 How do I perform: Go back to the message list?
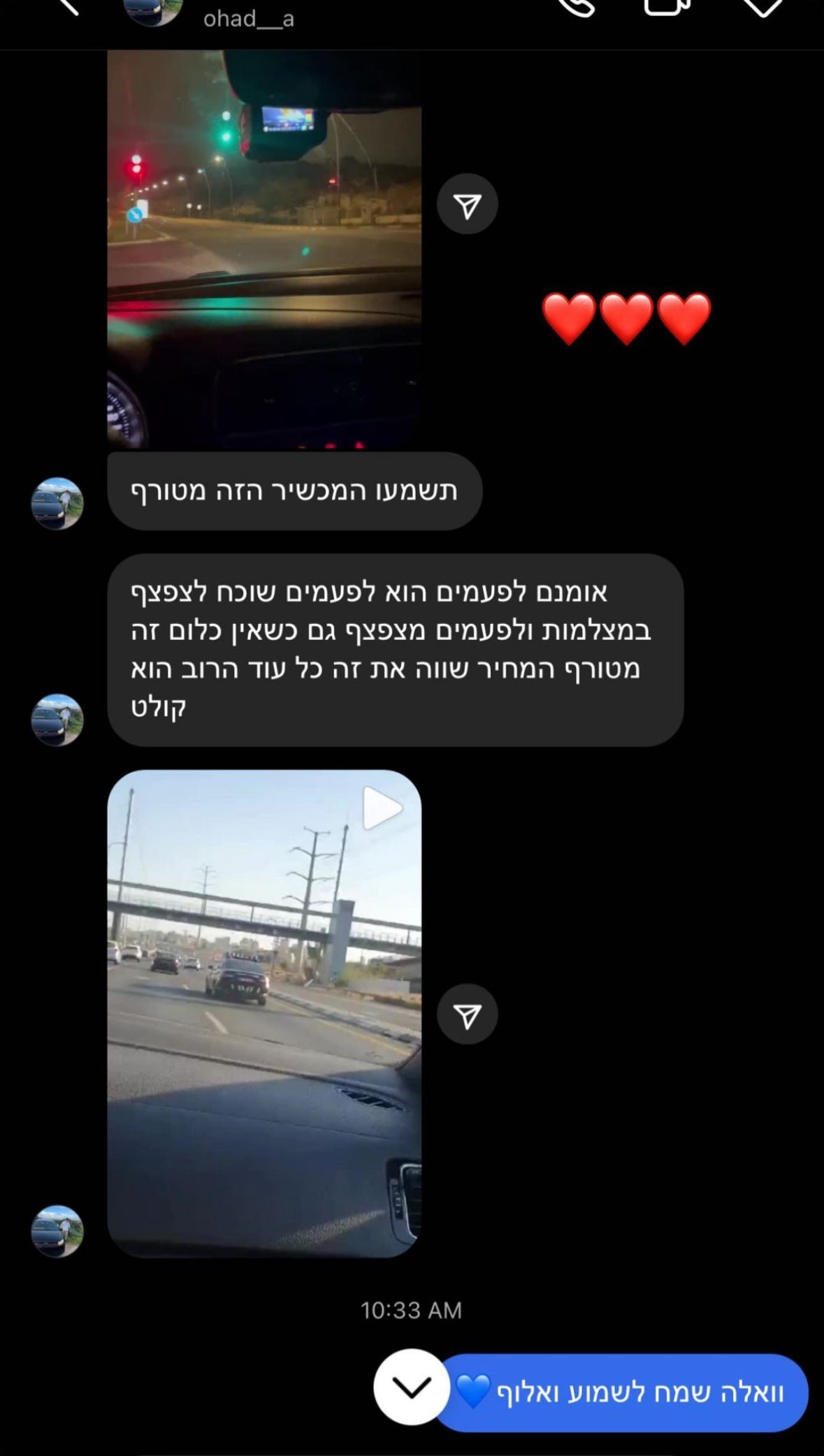click(x=66, y=6)
